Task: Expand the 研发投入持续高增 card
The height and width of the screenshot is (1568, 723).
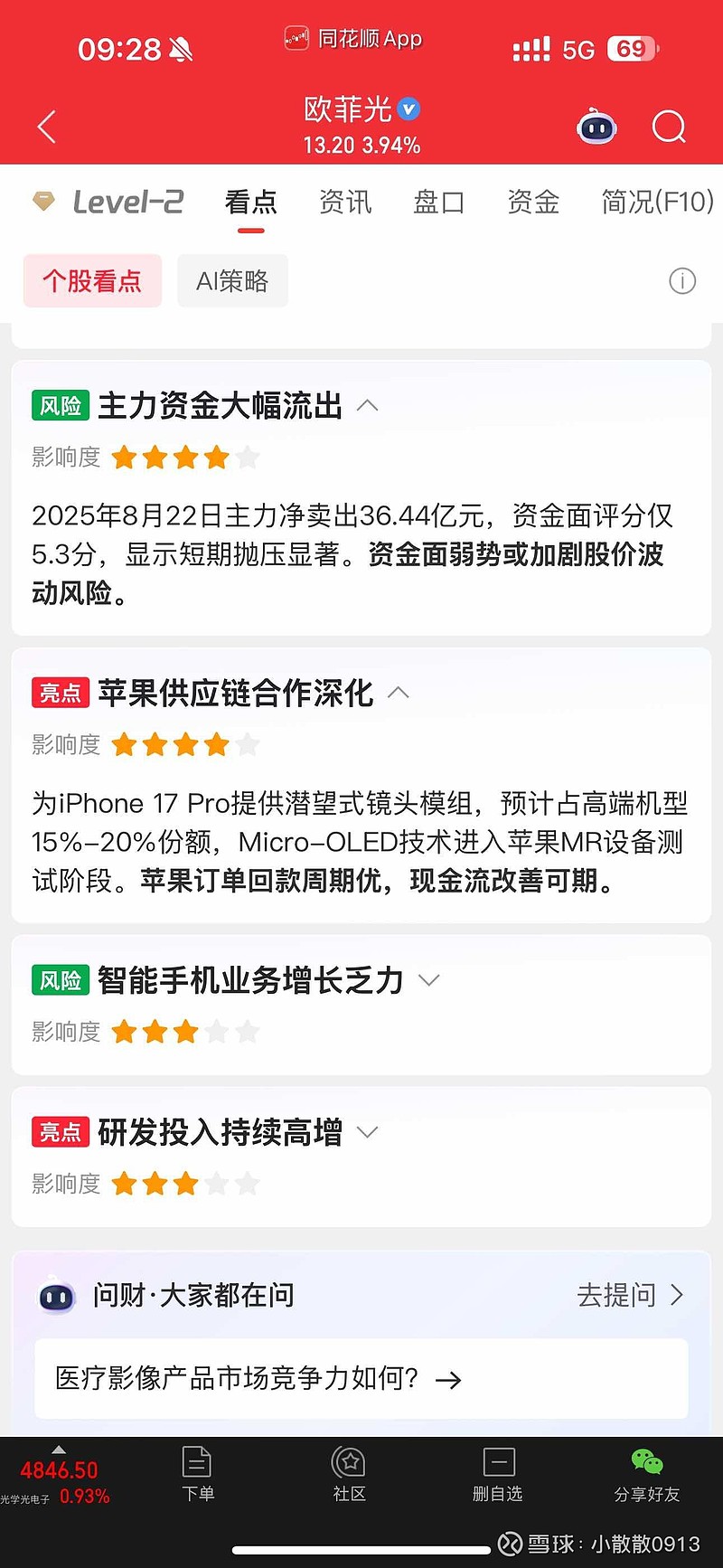Action: point(367,1132)
